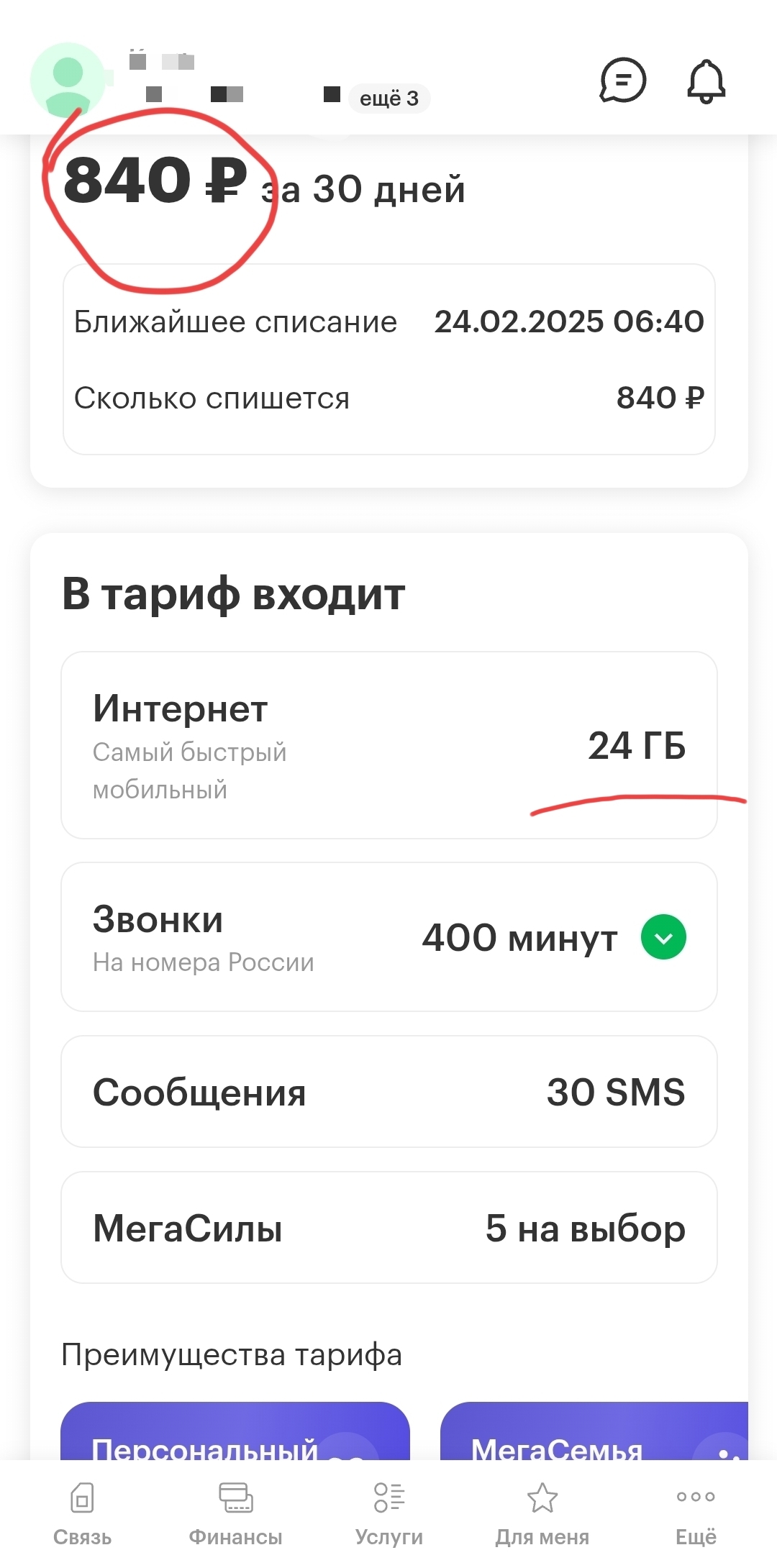The image size is (777, 1568).
Task: Open the МегаСемья advantage card
Action: click(594, 1433)
